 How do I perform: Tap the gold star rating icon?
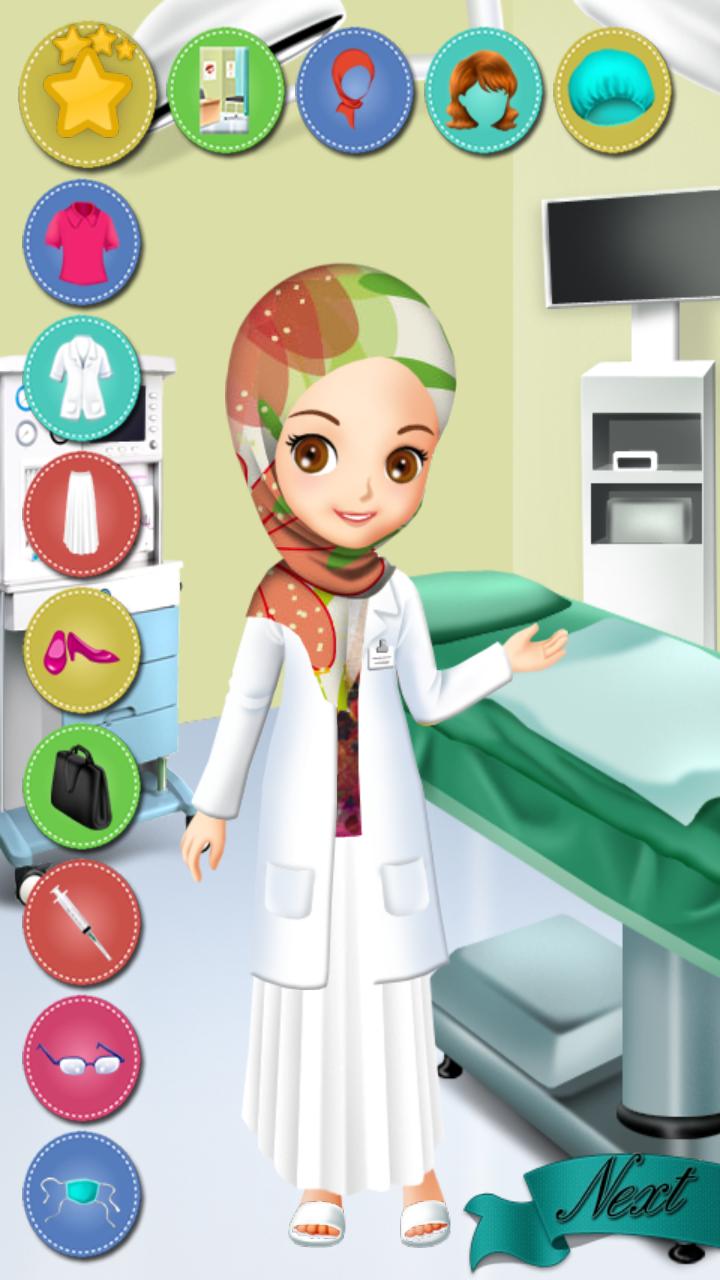coord(88,93)
